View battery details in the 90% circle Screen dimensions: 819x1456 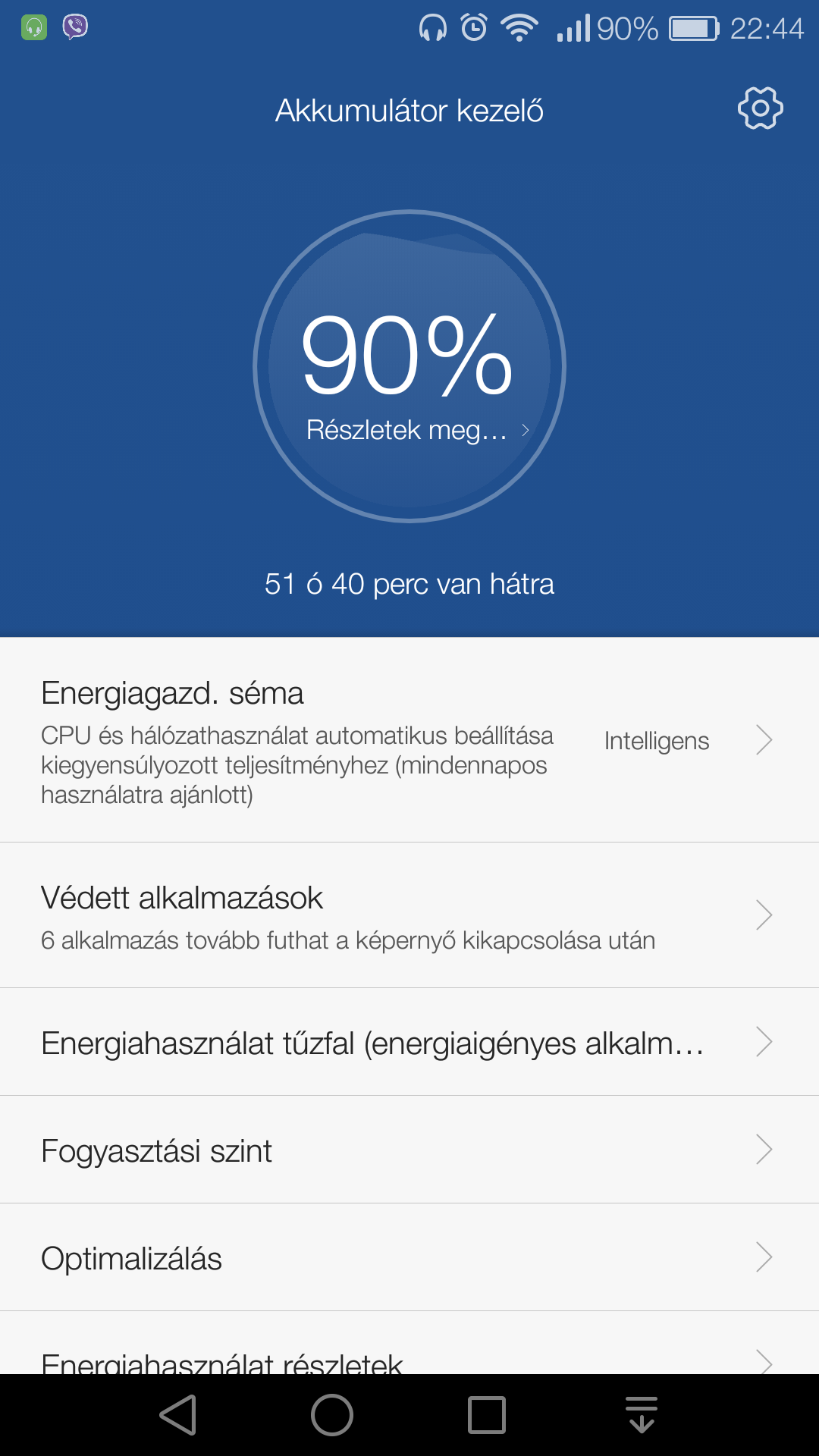coord(409,430)
